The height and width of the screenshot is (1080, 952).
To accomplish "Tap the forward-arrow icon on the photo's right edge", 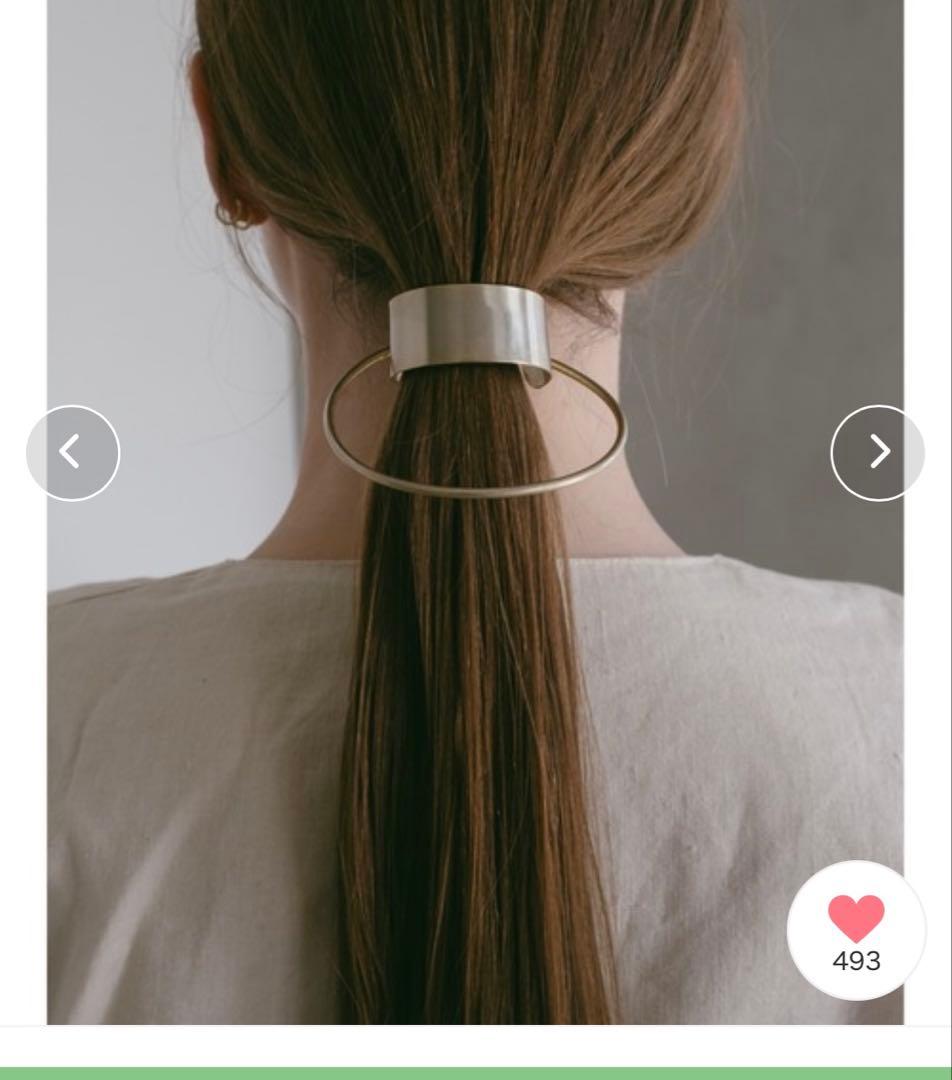I will pyautogui.click(x=878, y=452).
